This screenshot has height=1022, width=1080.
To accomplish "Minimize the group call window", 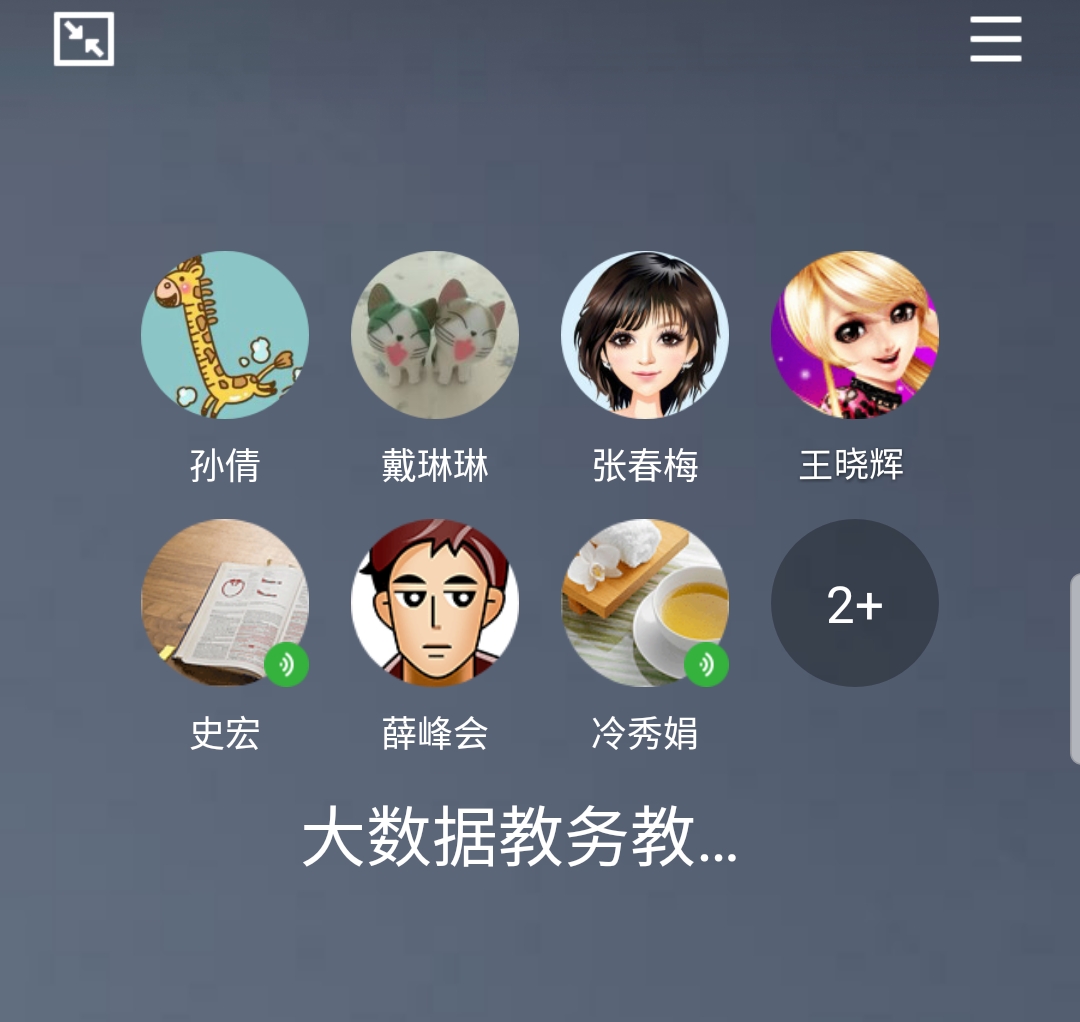I will tap(84, 40).
